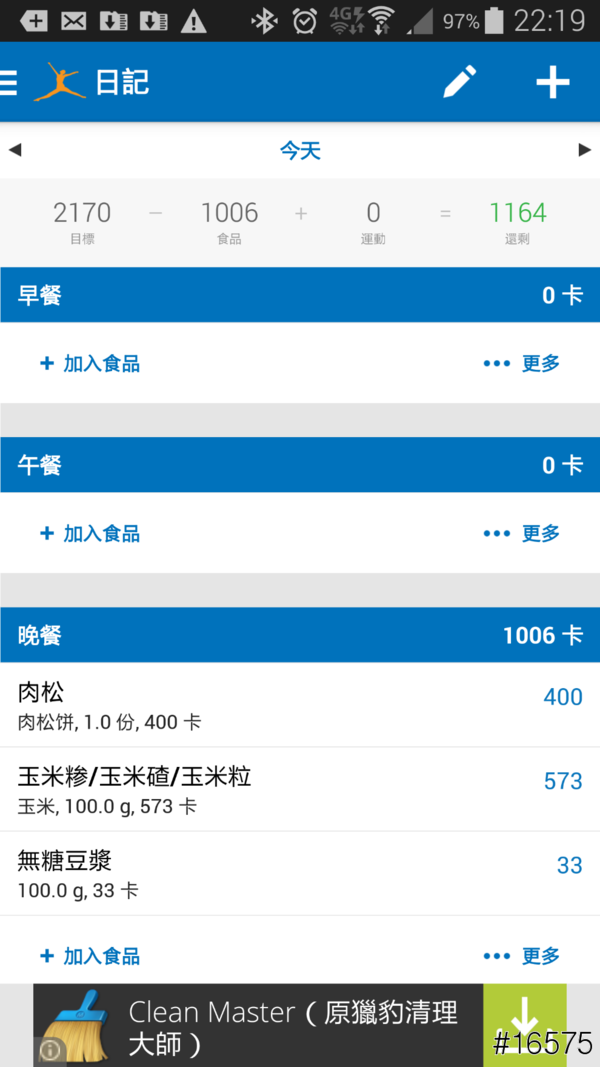The image size is (600, 1067).
Task: Open 更多 options for 午餐
Action: click(x=521, y=534)
